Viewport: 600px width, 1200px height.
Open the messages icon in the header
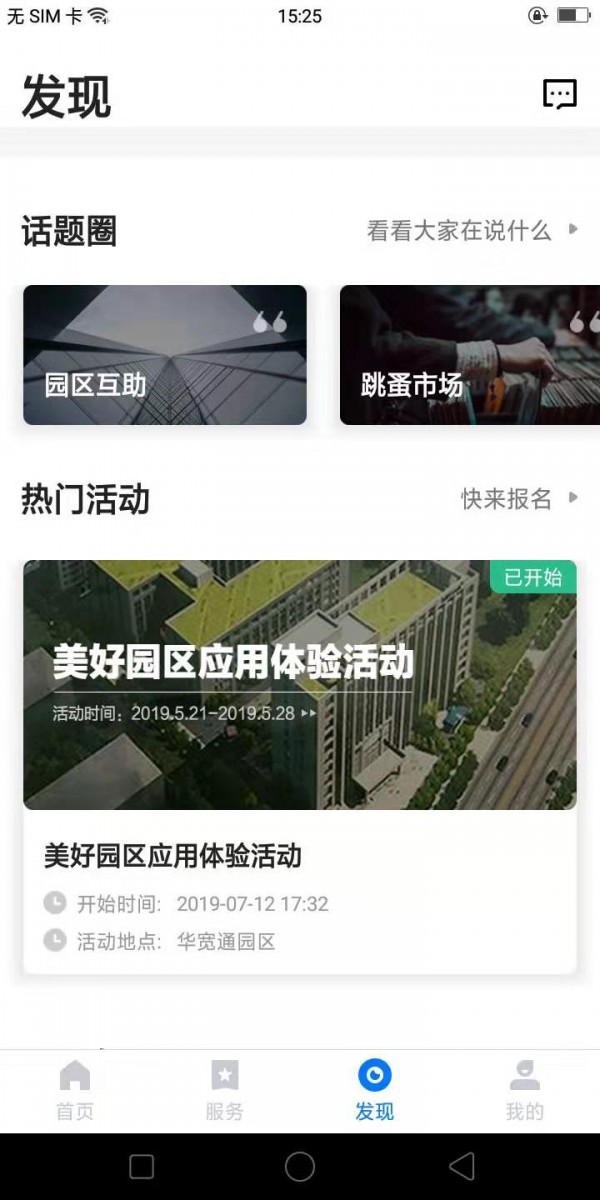click(560, 94)
